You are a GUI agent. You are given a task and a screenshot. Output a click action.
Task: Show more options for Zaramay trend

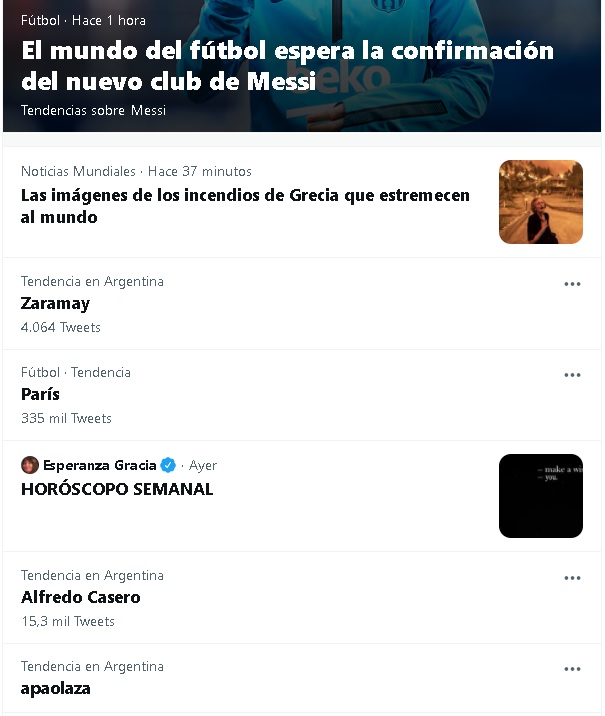tap(572, 284)
